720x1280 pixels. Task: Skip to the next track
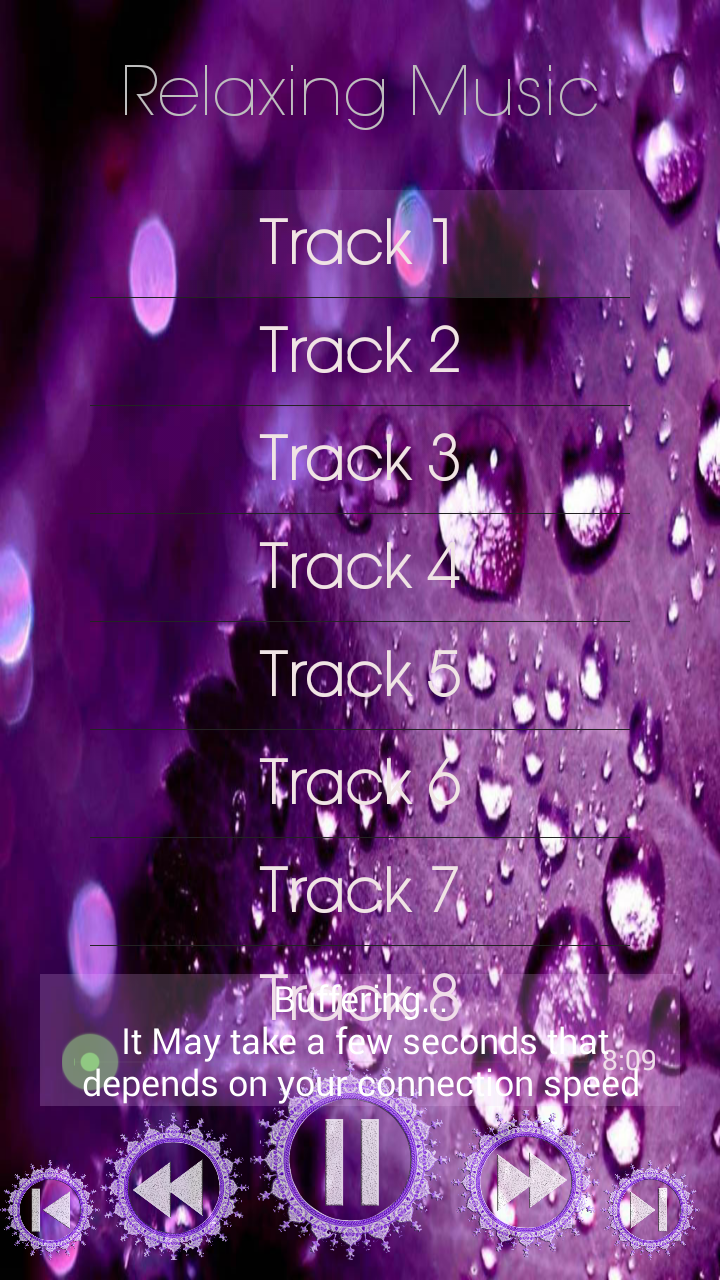tap(652, 1210)
